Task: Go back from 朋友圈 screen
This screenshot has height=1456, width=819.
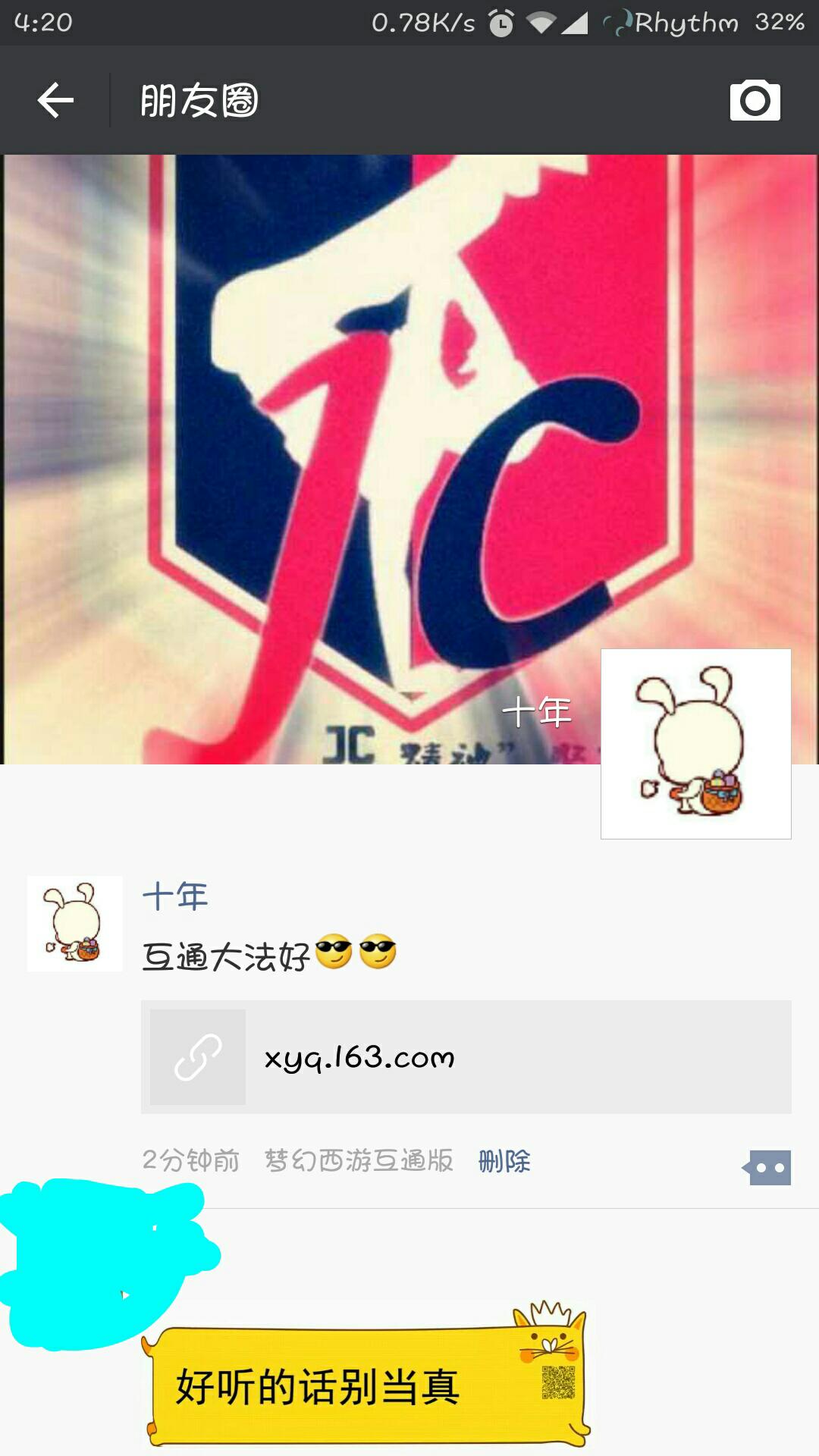Action: (x=55, y=100)
